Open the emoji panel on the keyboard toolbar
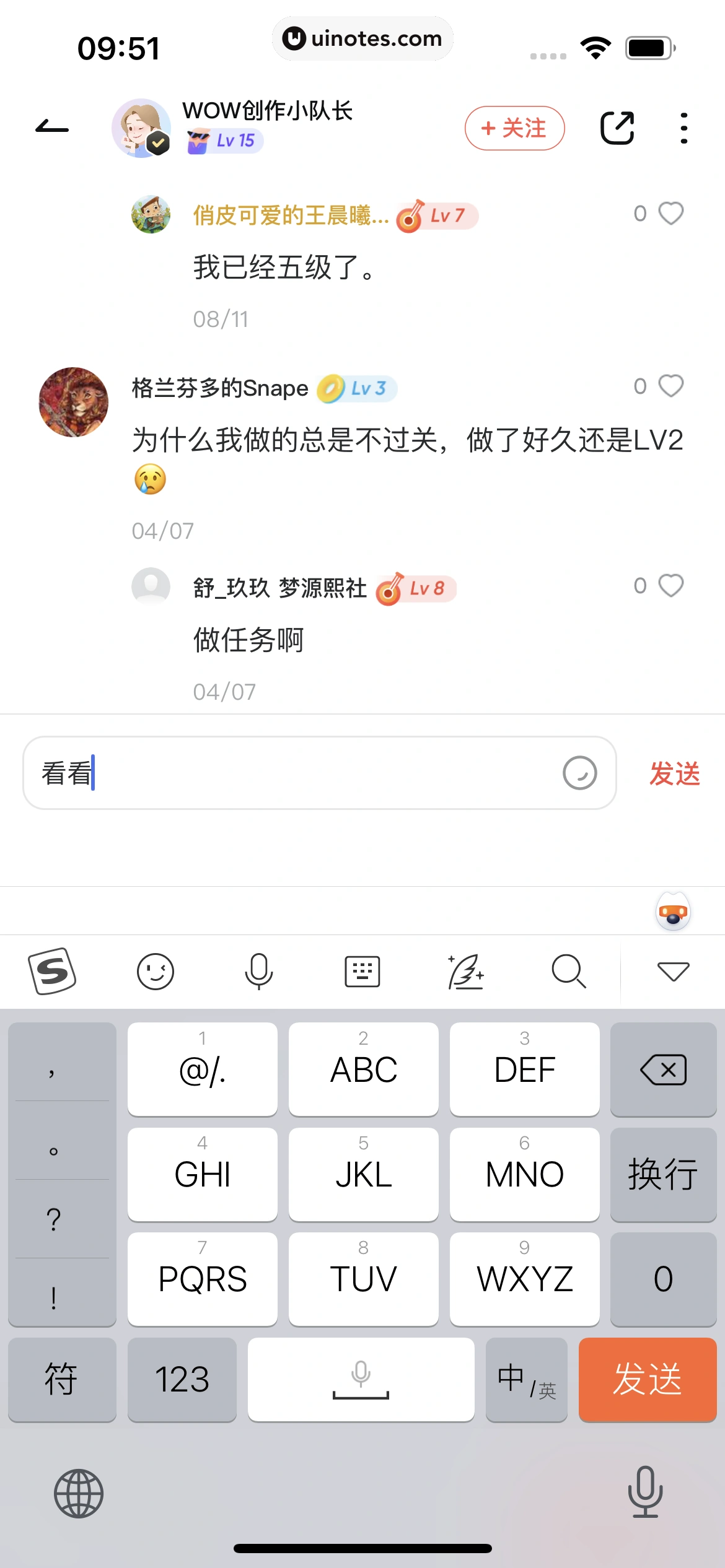The width and height of the screenshot is (725, 1568). 155,971
